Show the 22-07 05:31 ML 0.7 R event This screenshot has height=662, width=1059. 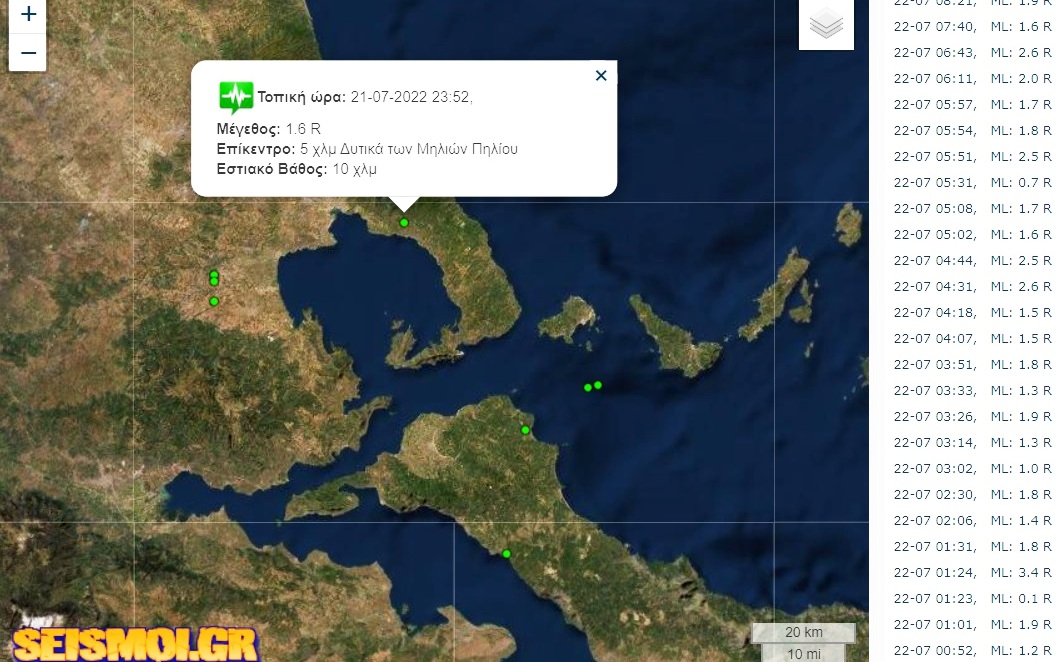coord(971,183)
